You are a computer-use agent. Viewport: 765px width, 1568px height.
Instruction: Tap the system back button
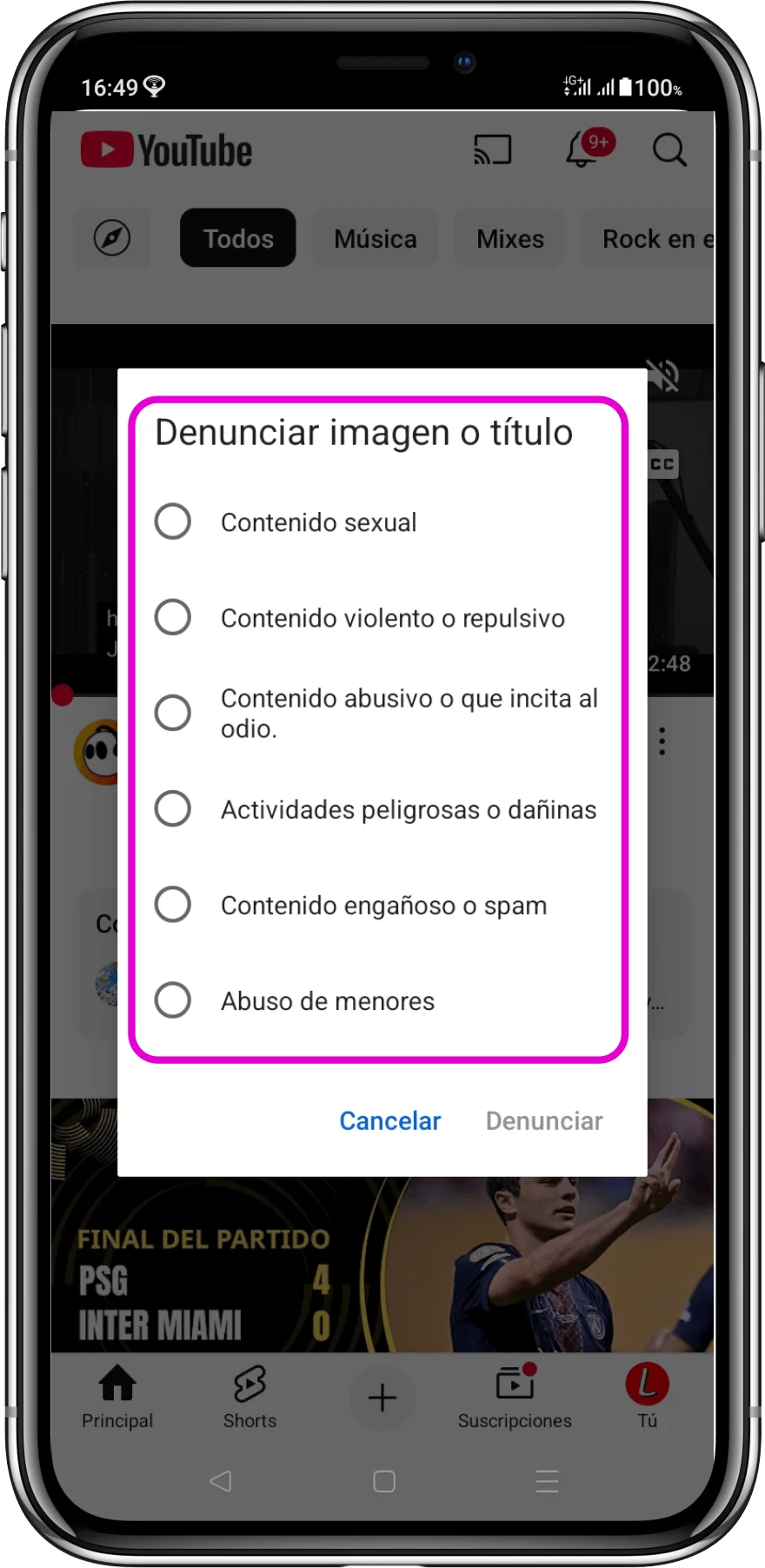[x=221, y=1481]
